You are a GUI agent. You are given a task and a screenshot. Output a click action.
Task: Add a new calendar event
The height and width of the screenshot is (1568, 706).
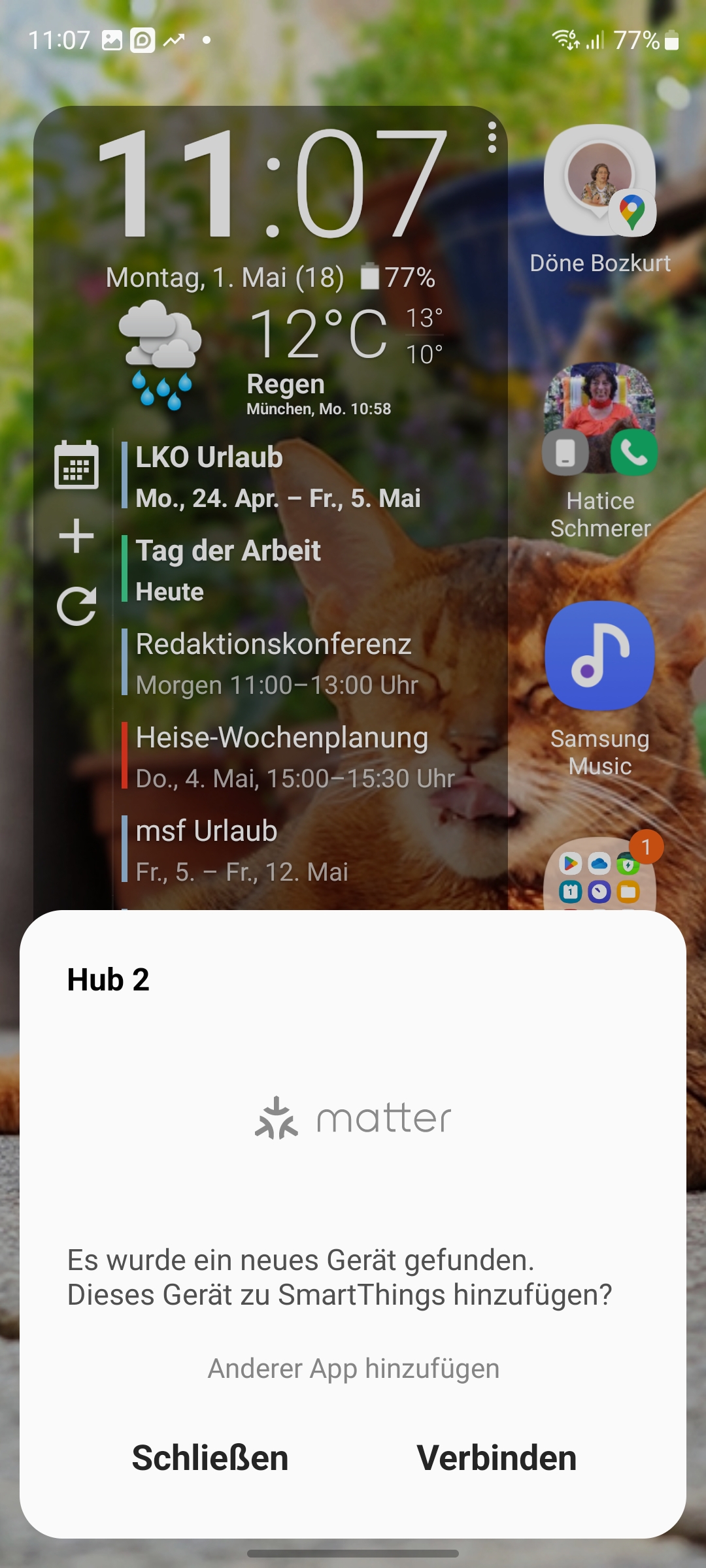(76, 536)
